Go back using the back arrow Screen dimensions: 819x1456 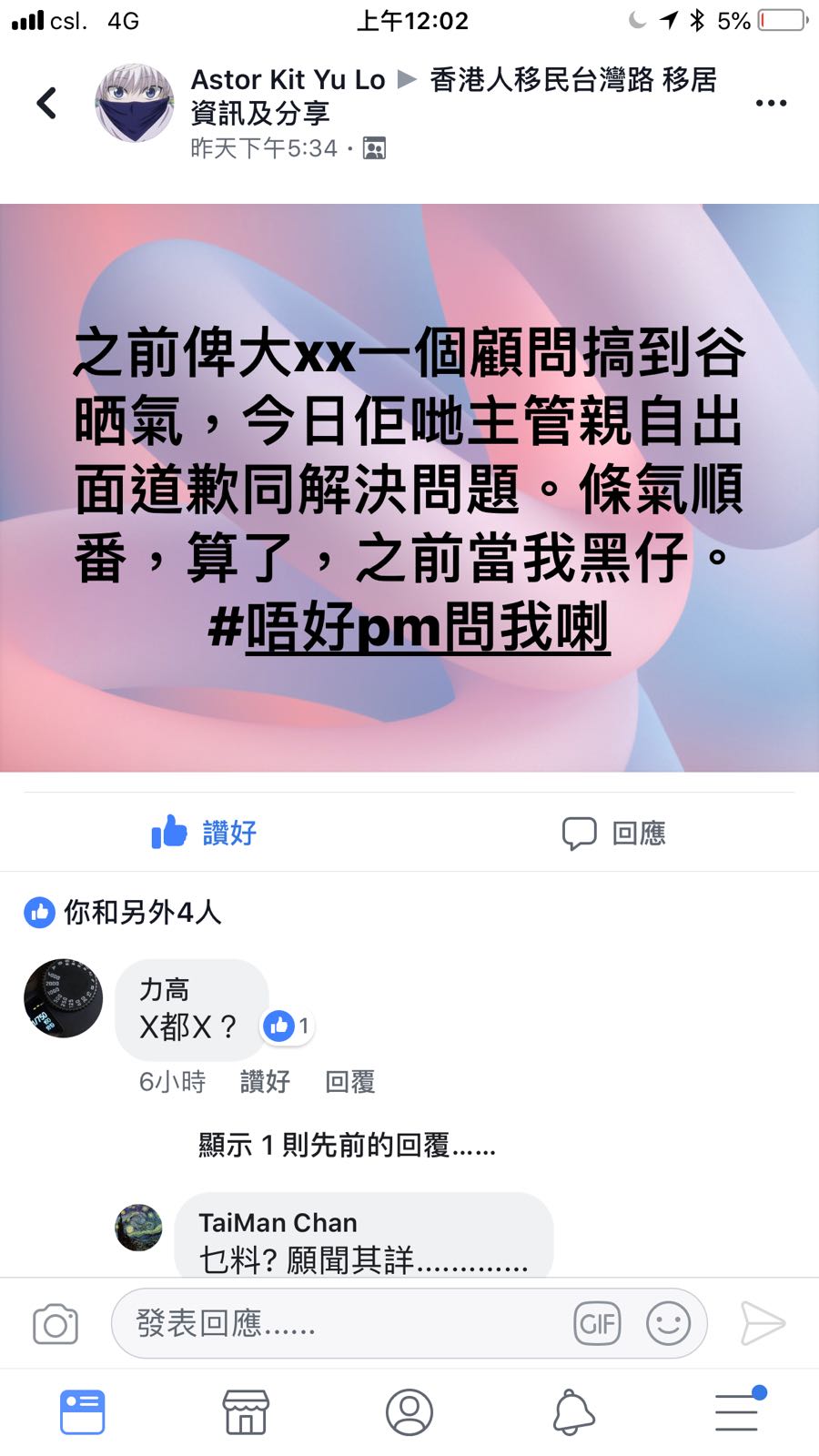pyautogui.click(x=47, y=103)
